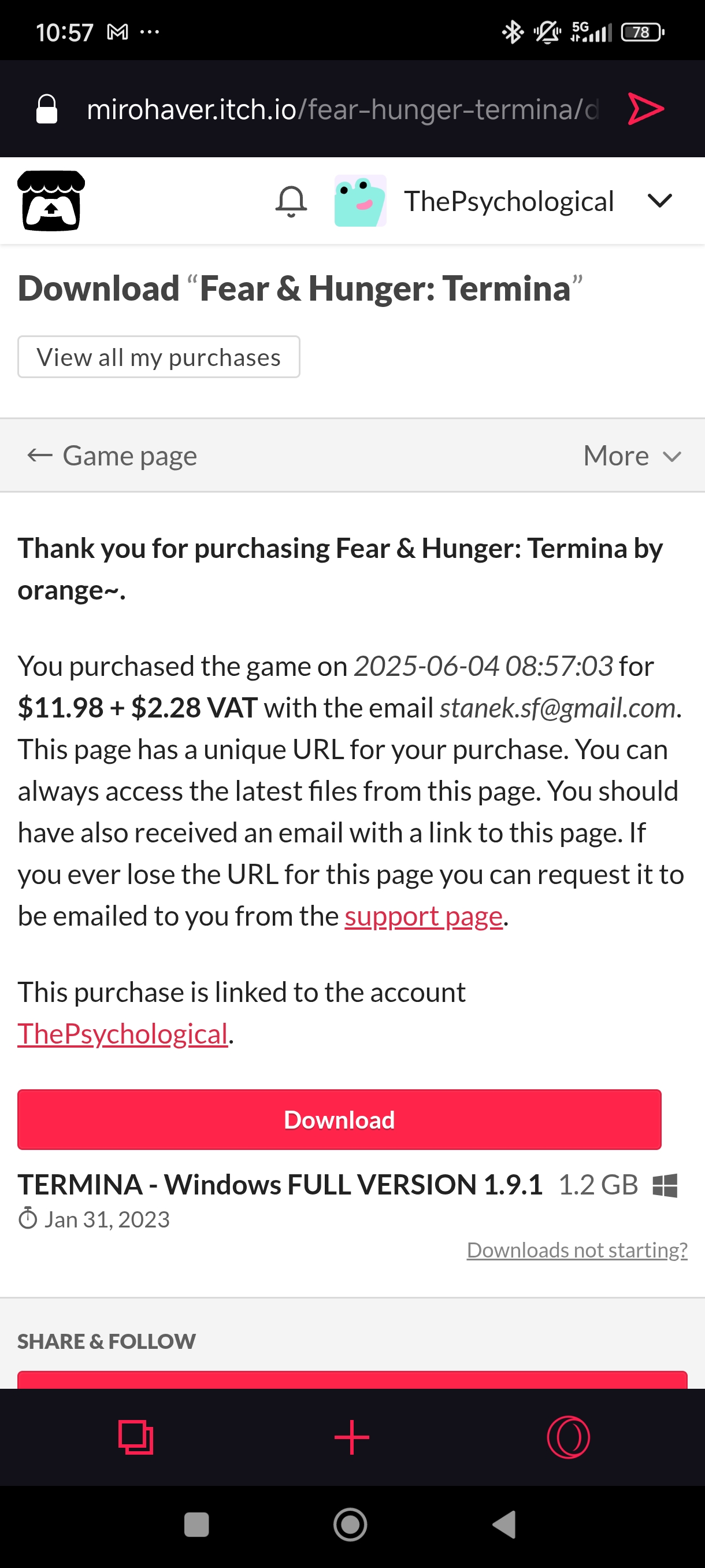Open the browser tabs overview
Screen dimensions: 705x1568
(136, 1437)
